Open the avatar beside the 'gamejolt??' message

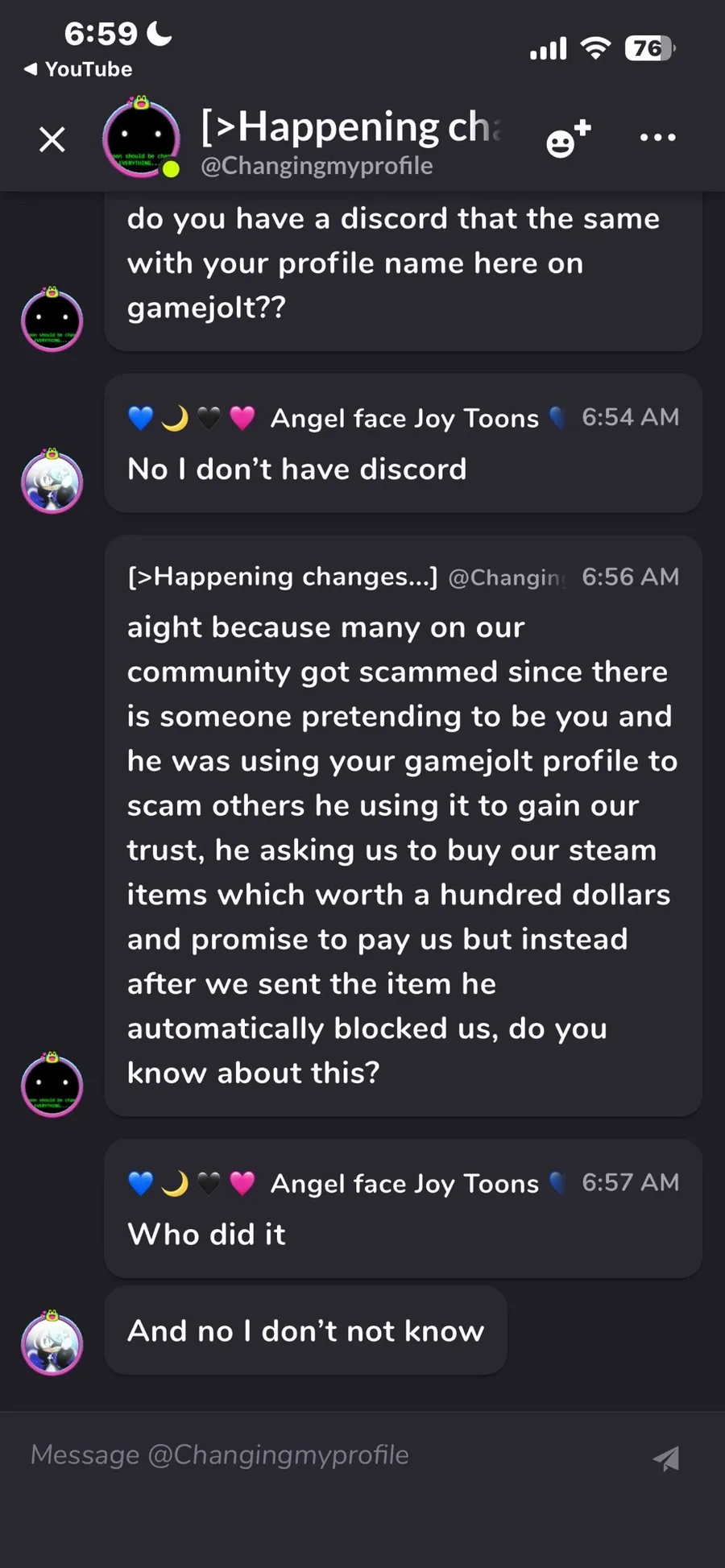click(52, 321)
